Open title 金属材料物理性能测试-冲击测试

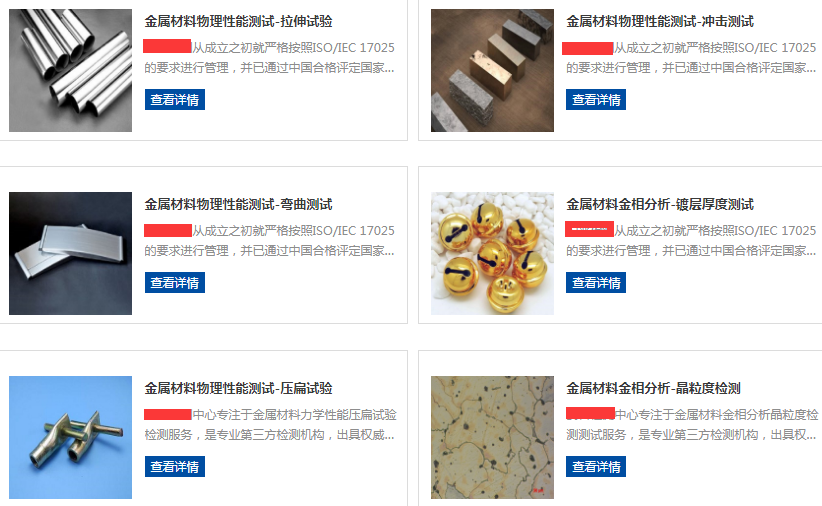[660, 21]
